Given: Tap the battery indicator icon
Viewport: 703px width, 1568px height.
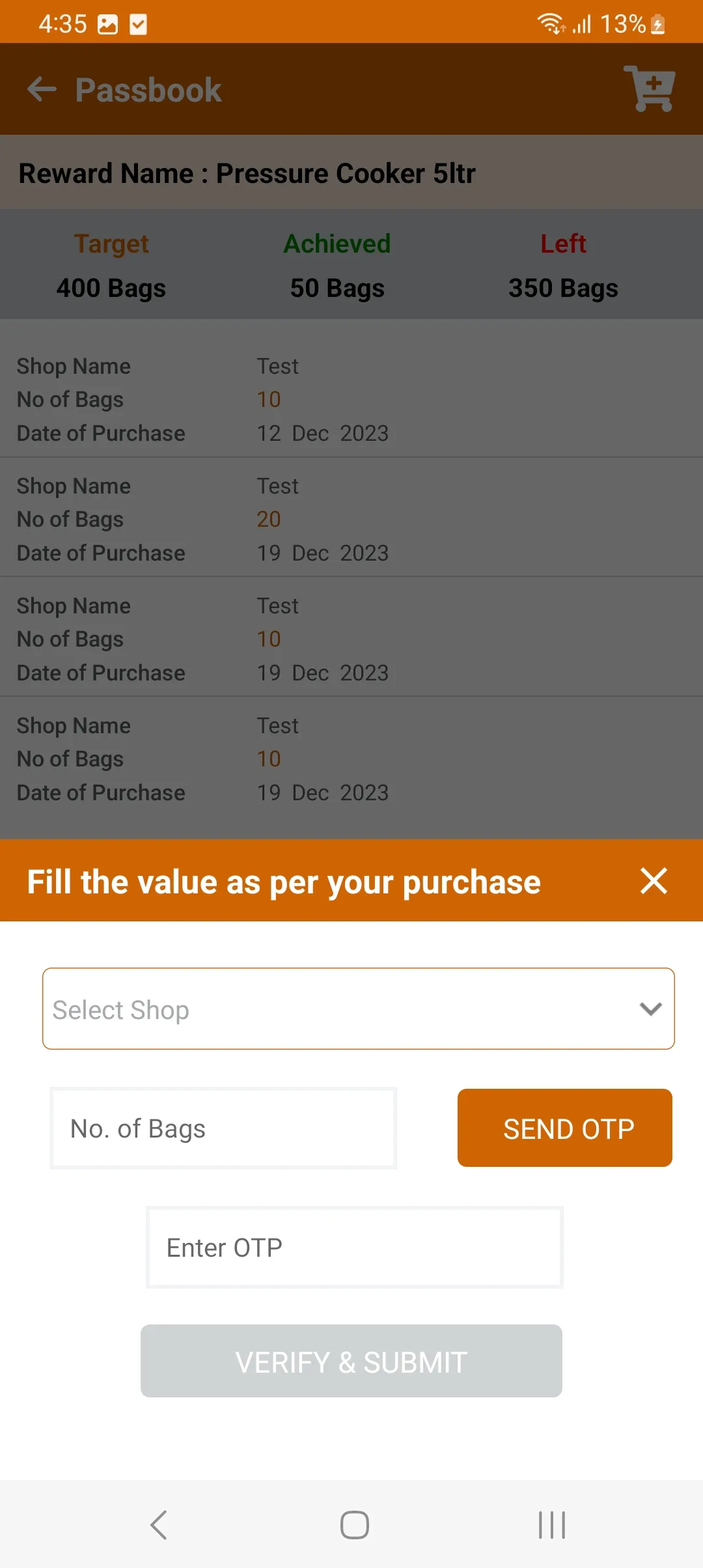Looking at the screenshot, I should click(x=659, y=23).
